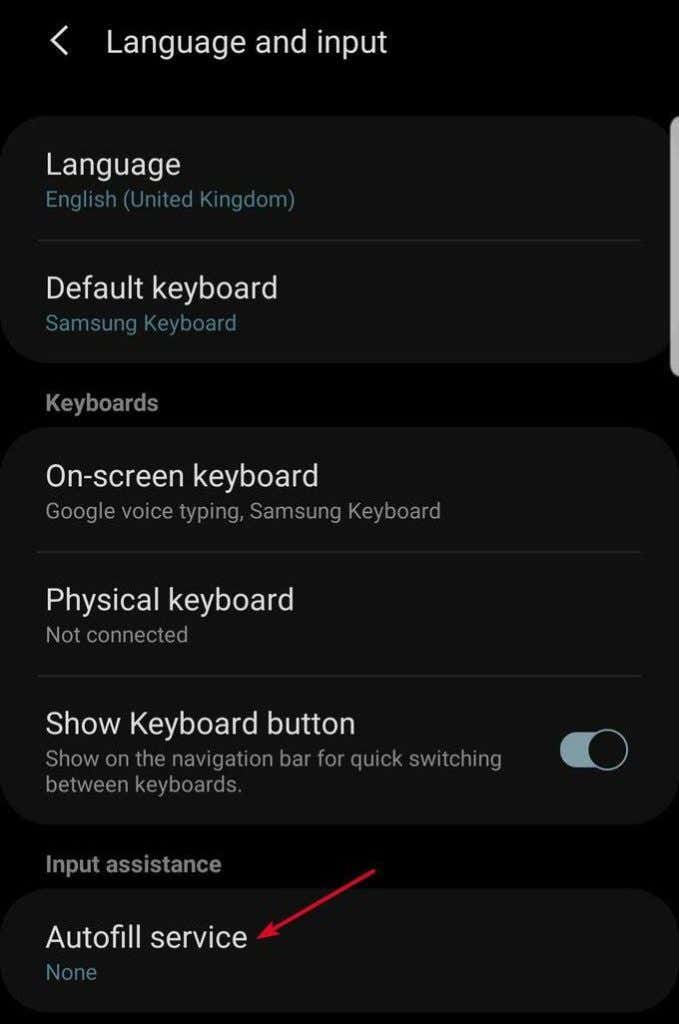The image size is (679, 1024).
Task: Go back from Language and input
Action: coord(60,42)
